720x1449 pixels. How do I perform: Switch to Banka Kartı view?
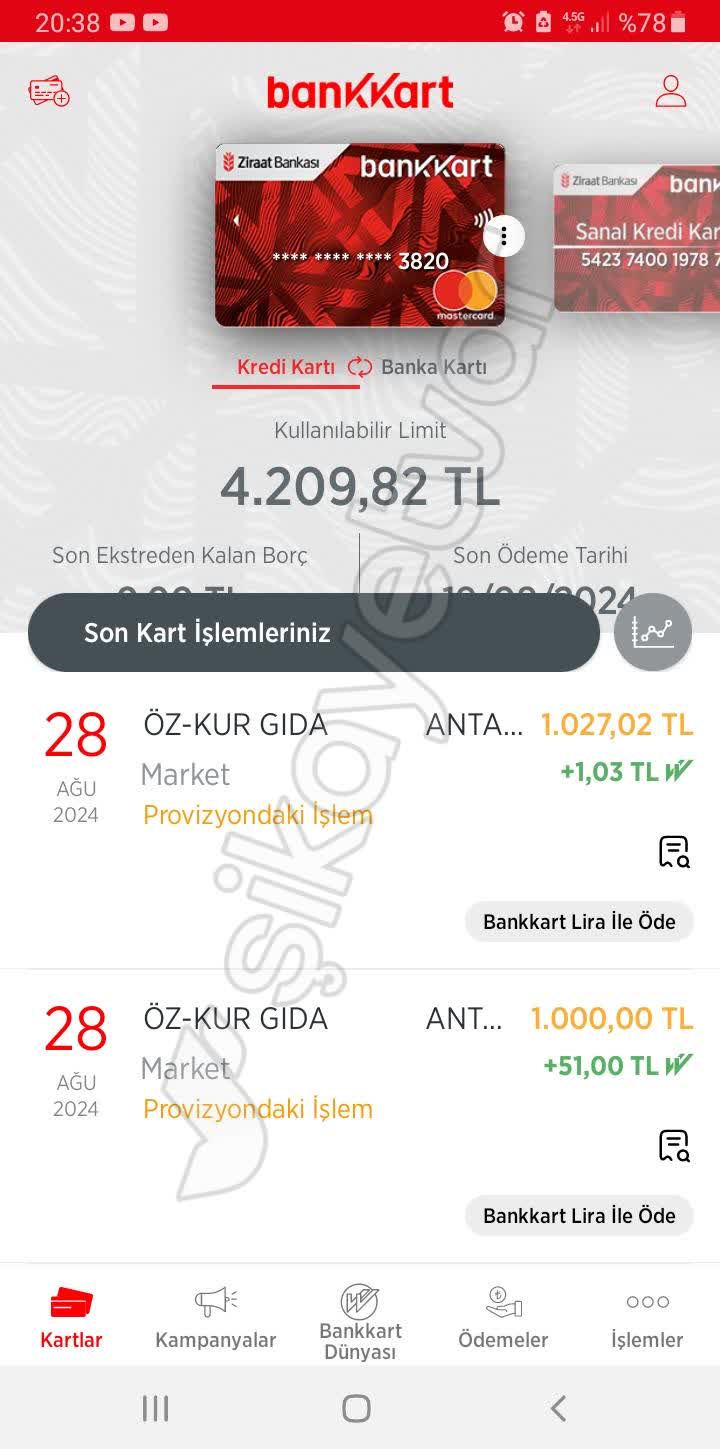434,366
